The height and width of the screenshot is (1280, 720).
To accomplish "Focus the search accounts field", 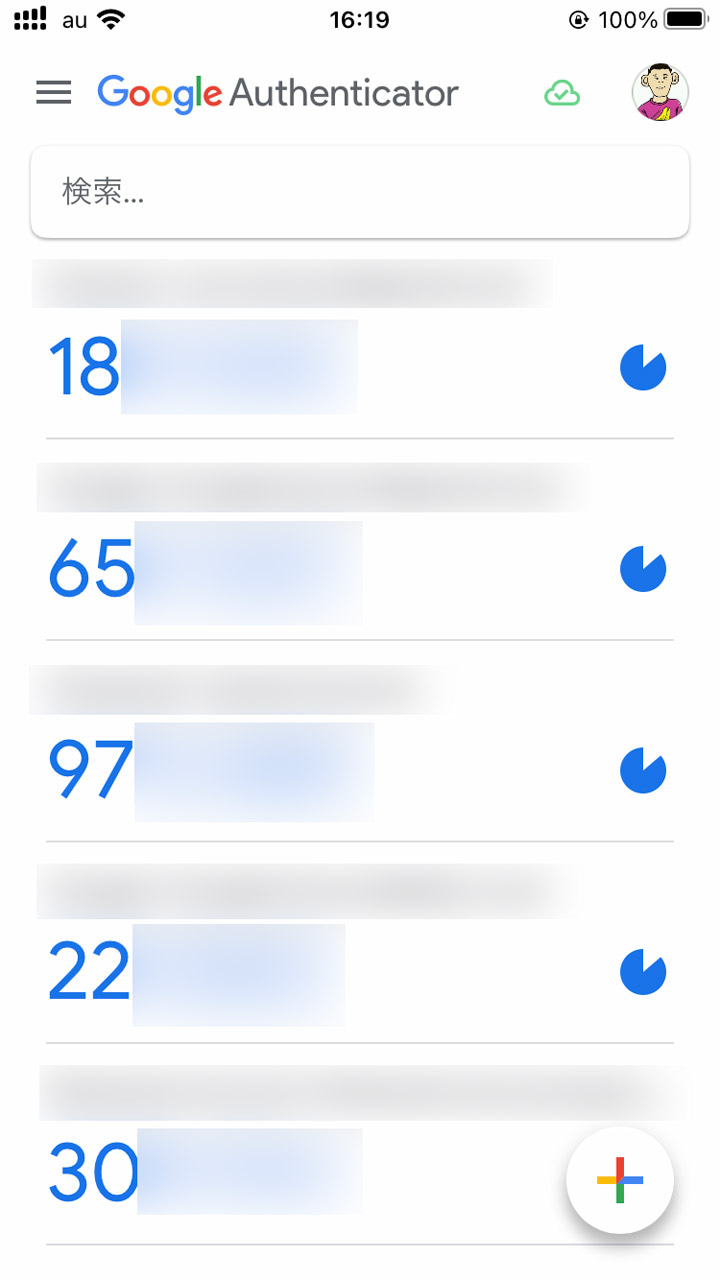I will (360, 191).
